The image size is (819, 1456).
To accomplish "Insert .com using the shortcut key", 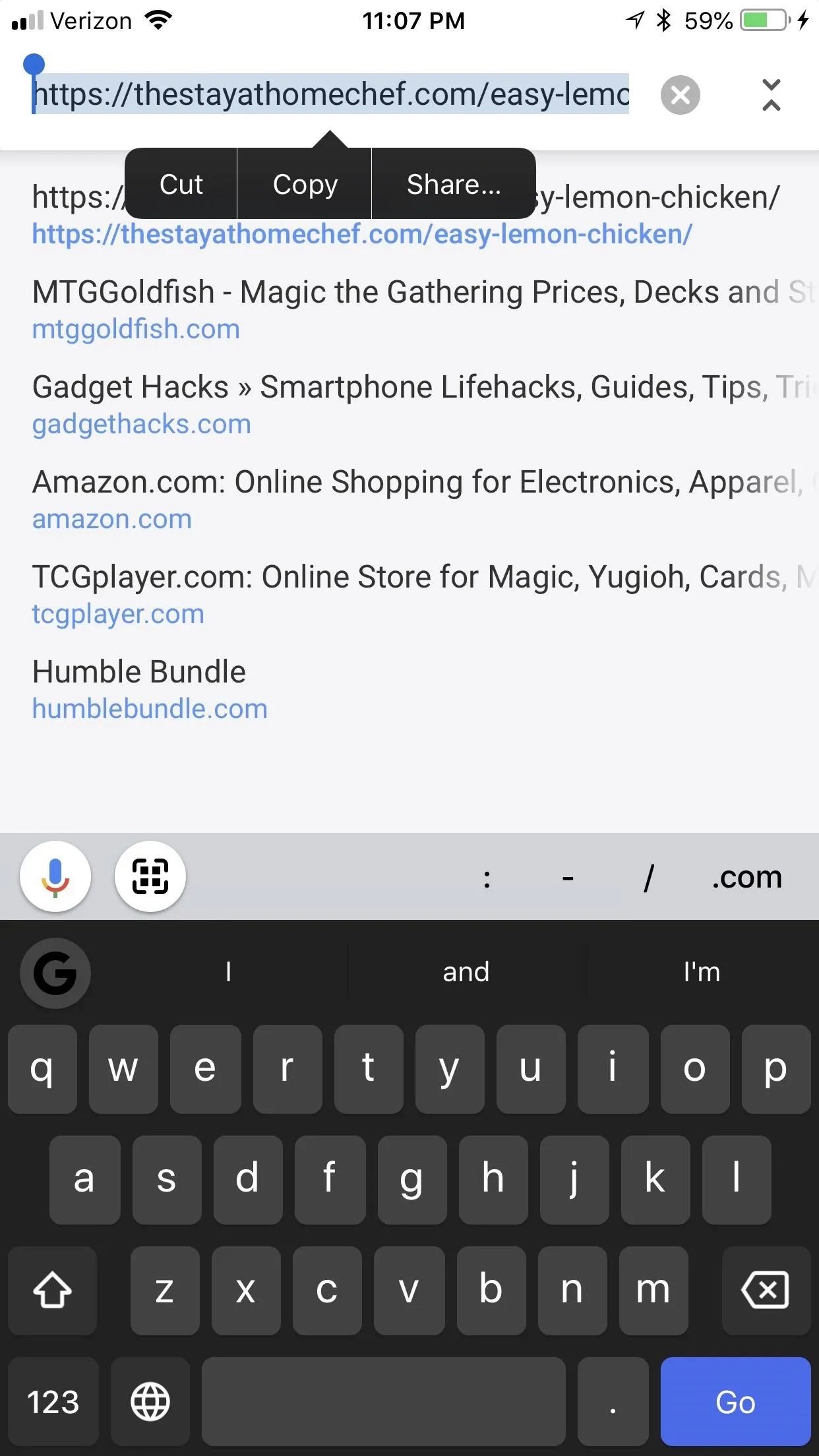I will [746, 877].
